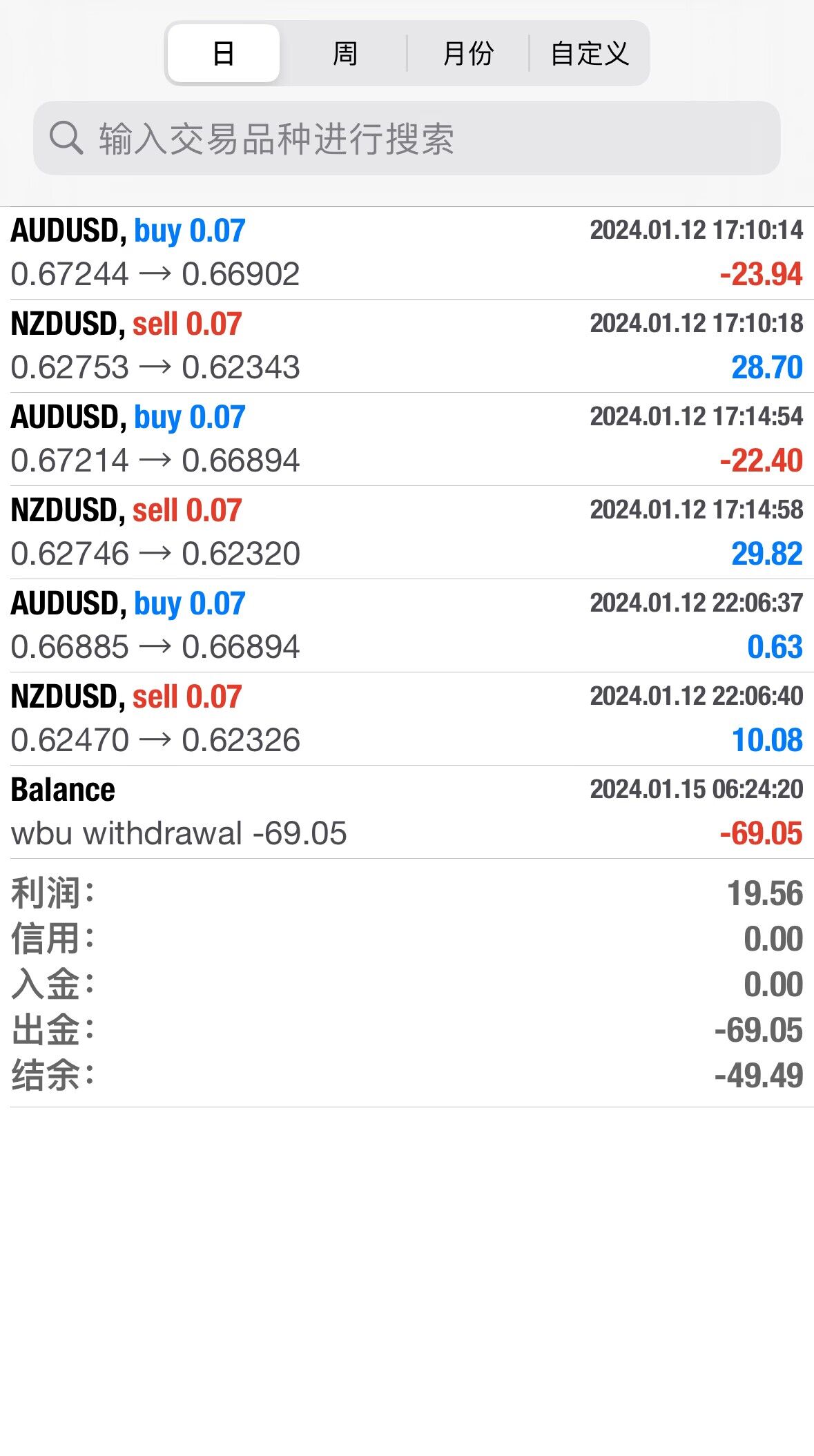View AUDUSD buy trade losing -22.40
The image size is (814, 1456).
407,439
